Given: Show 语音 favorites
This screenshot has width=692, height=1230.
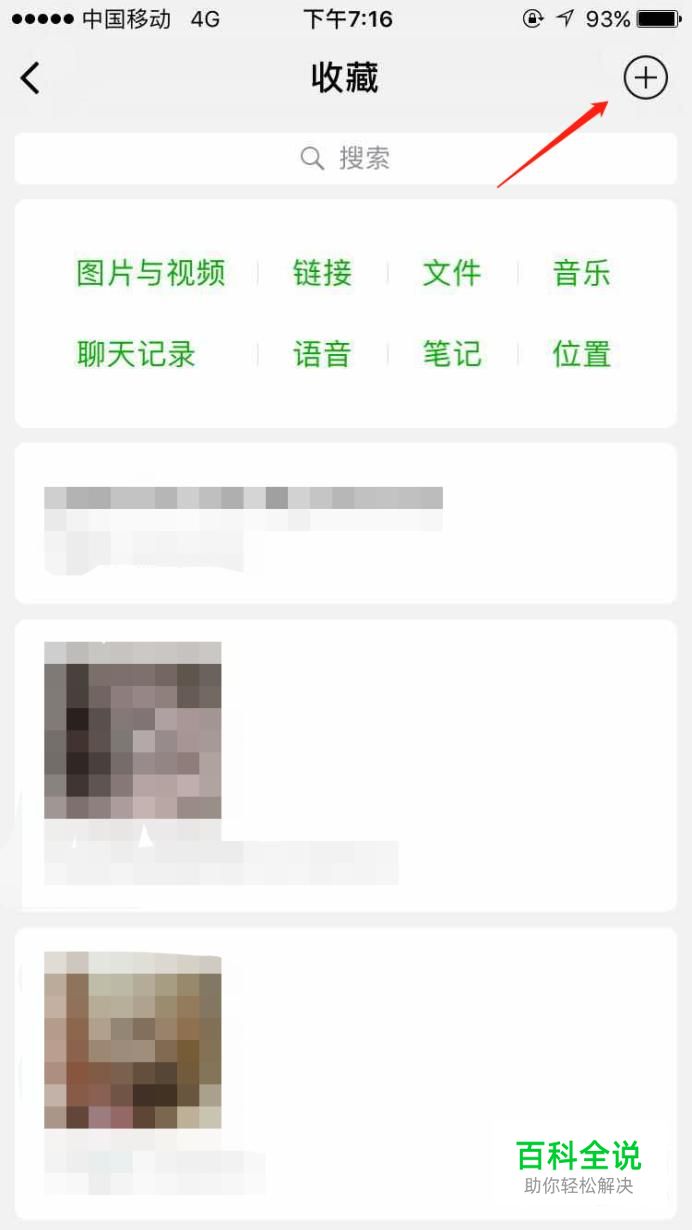Looking at the screenshot, I should pyautogui.click(x=322, y=353).
